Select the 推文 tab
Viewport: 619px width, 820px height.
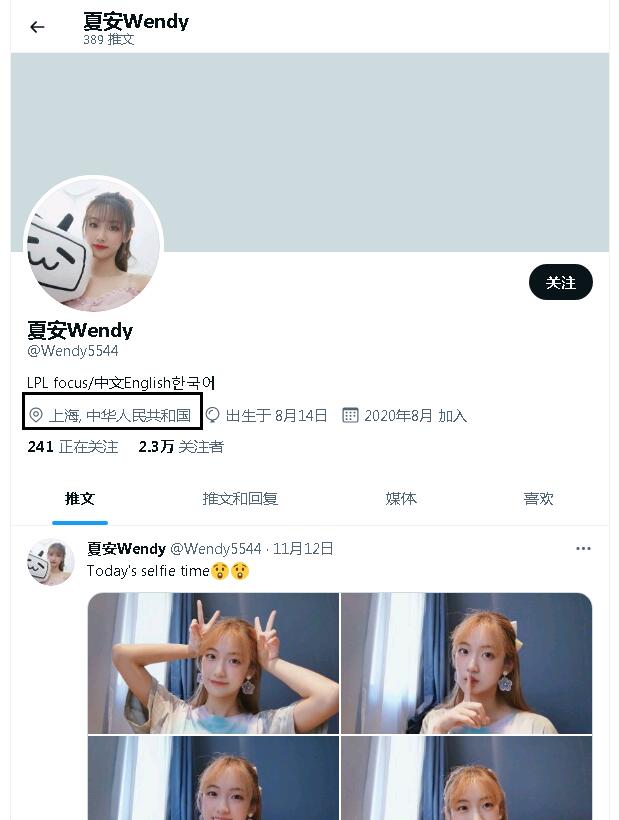tap(80, 499)
